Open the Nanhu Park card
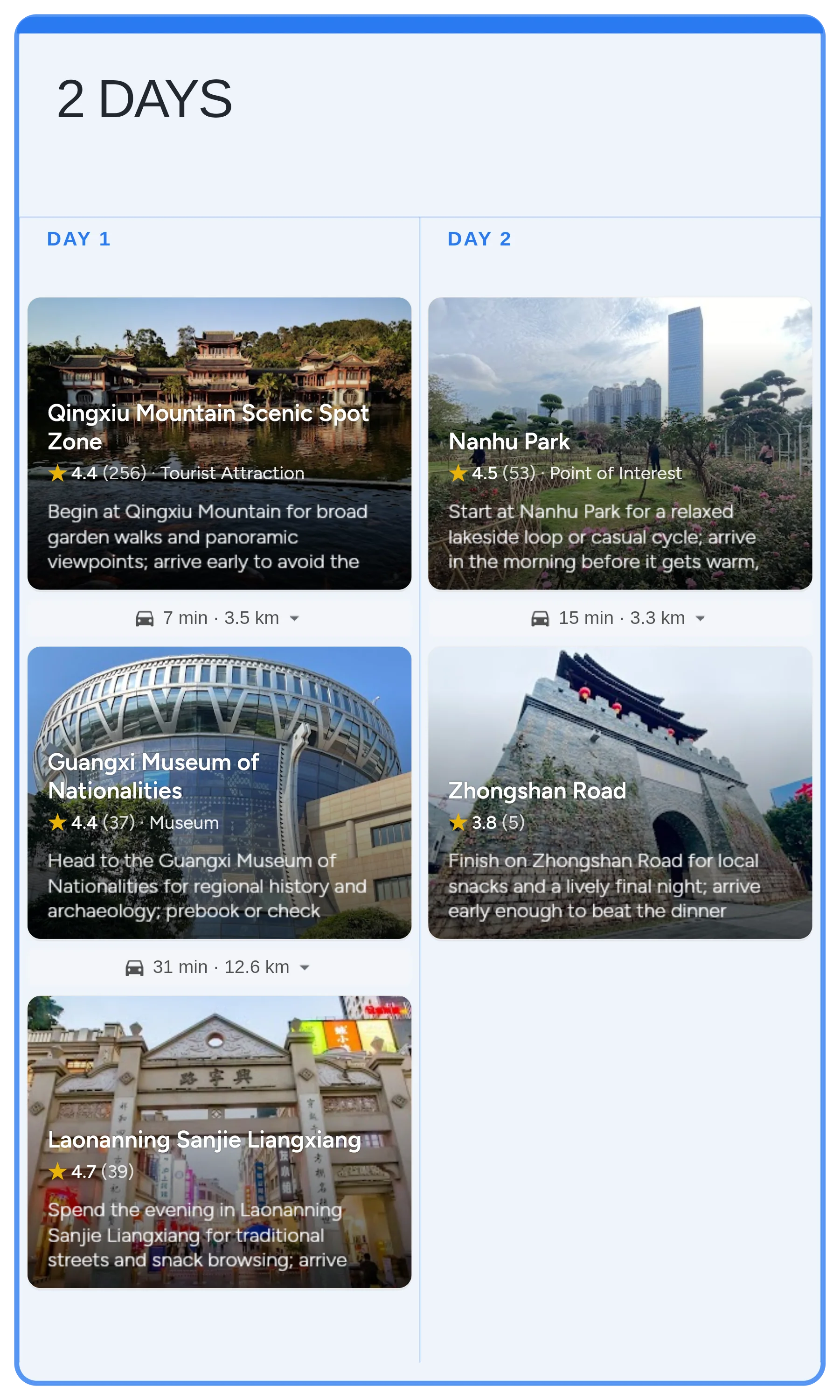Image resolution: width=840 pixels, height=1400 pixels. pyautogui.click(x=620, y=443)
